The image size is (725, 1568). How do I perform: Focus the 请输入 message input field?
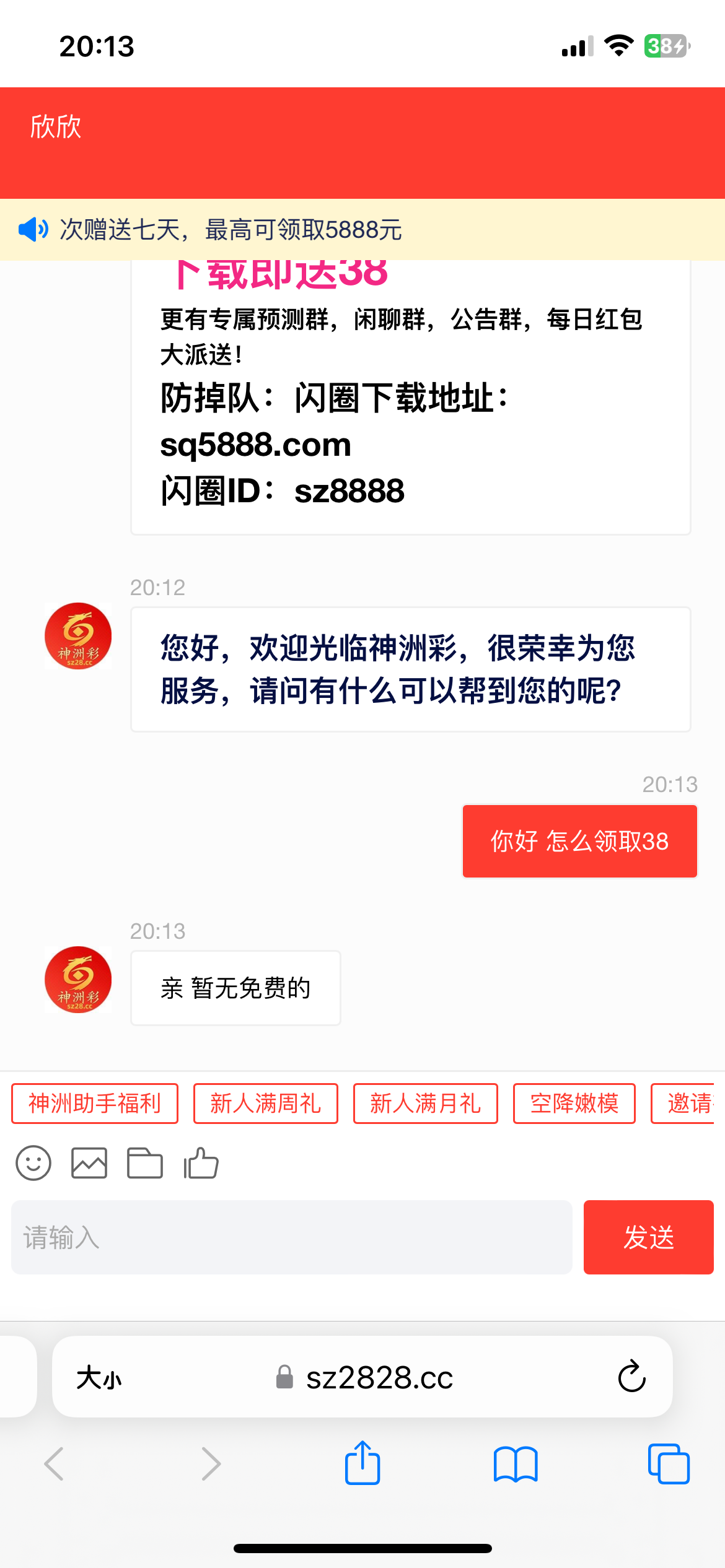pos(291,1237)
